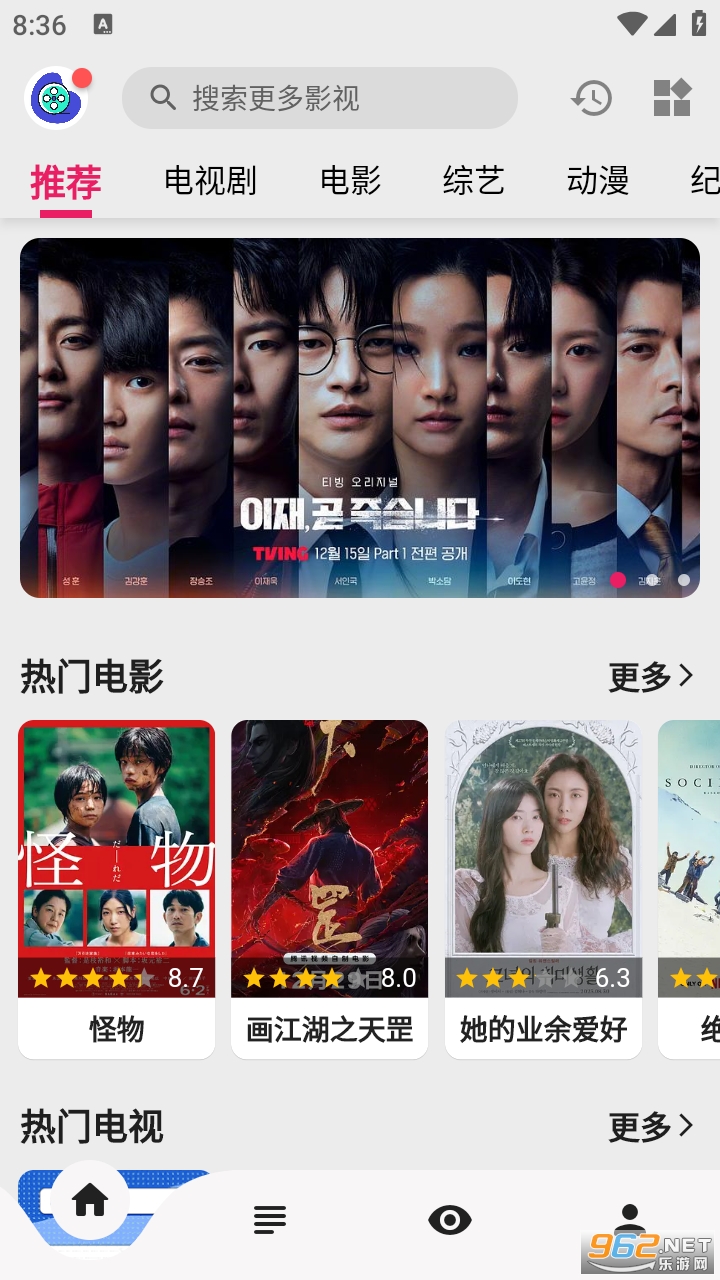The height and width of the screenshot is (1280, 720).
Task: Open the featured Korean drama banner
Action: pos(360,418)
